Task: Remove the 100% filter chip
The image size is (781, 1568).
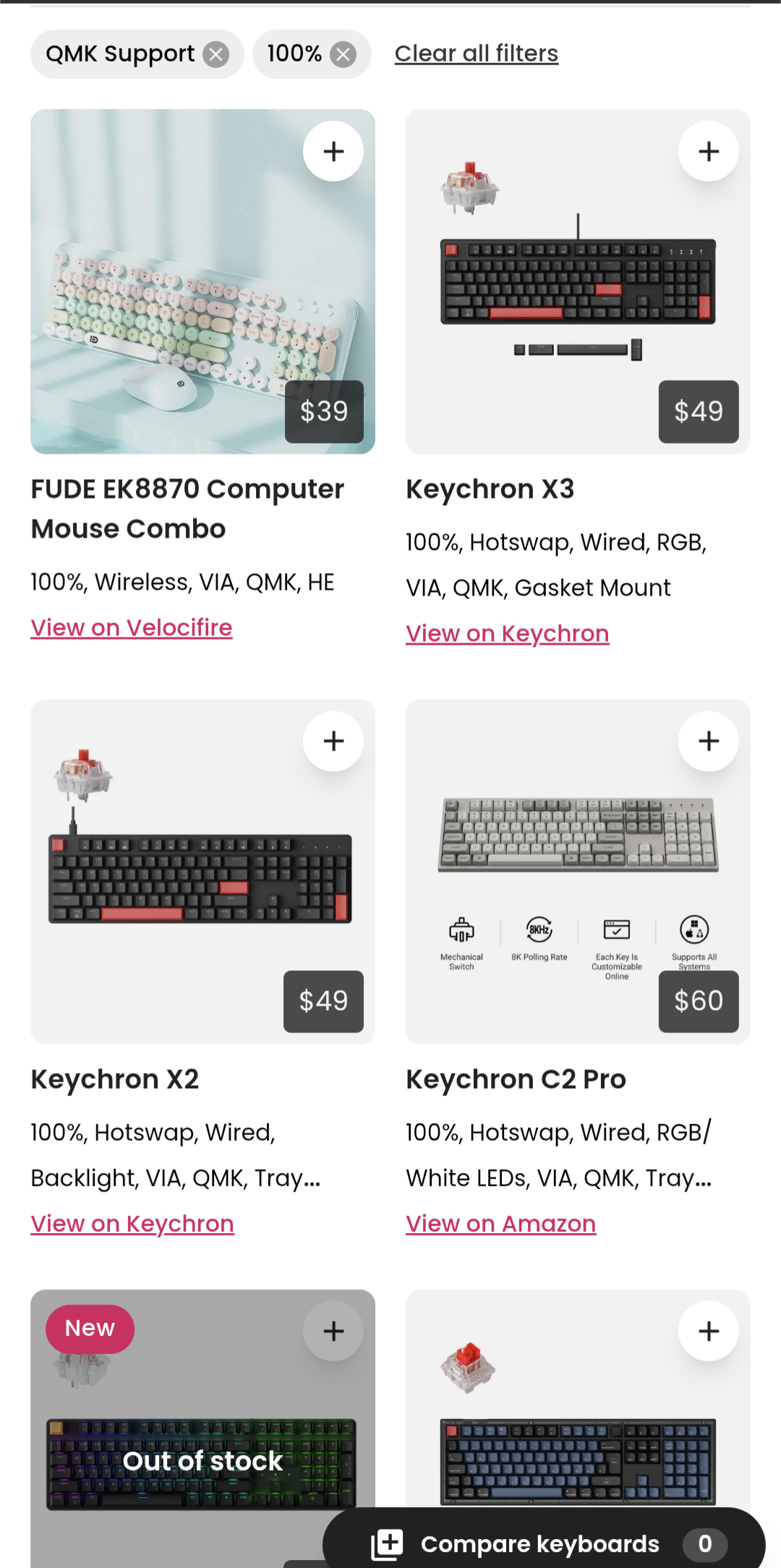Action: pyautogui.click(x=343, y=54)
